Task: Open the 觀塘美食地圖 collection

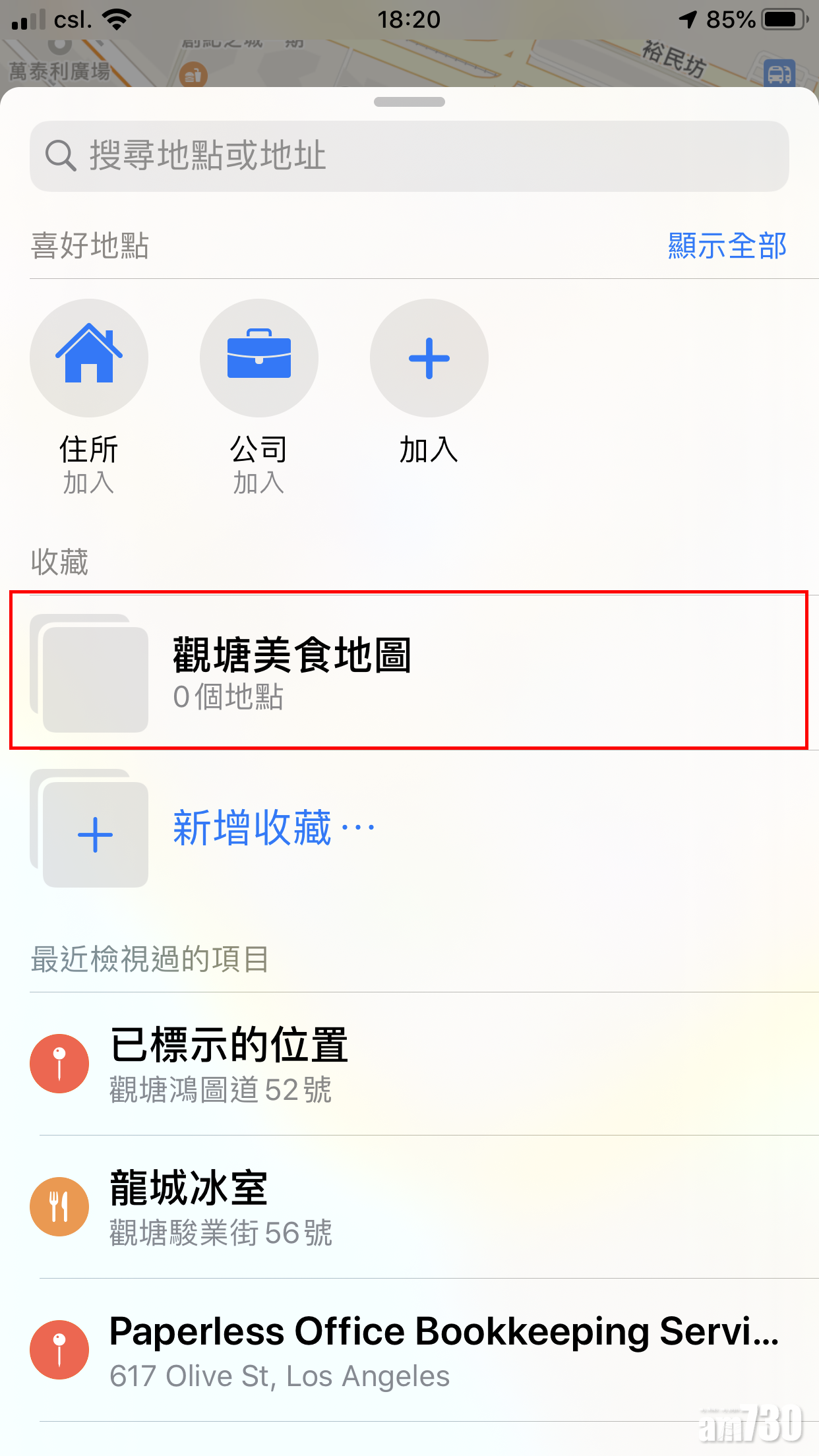Action: tap(409, 671)
